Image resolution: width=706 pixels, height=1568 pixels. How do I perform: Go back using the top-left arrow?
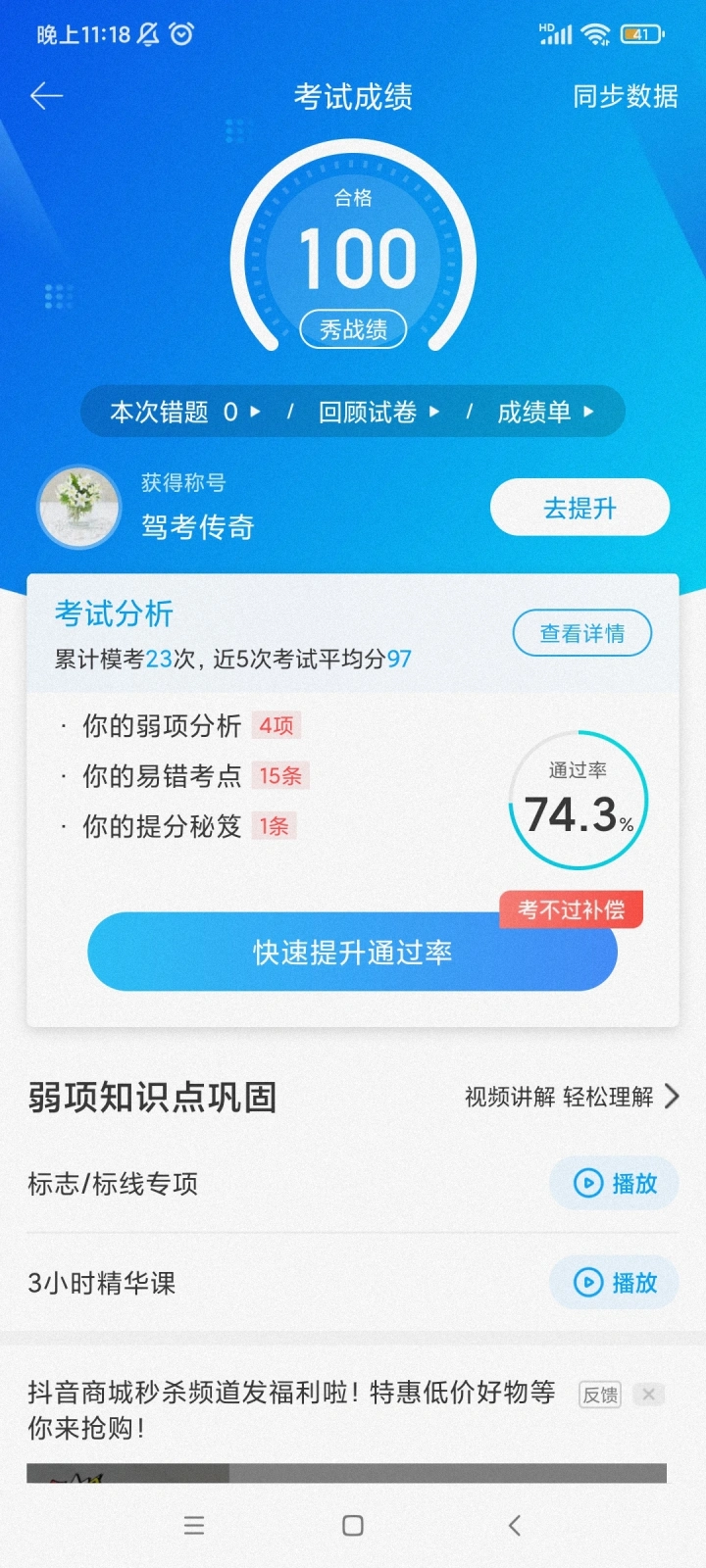(x=46, y=96)
